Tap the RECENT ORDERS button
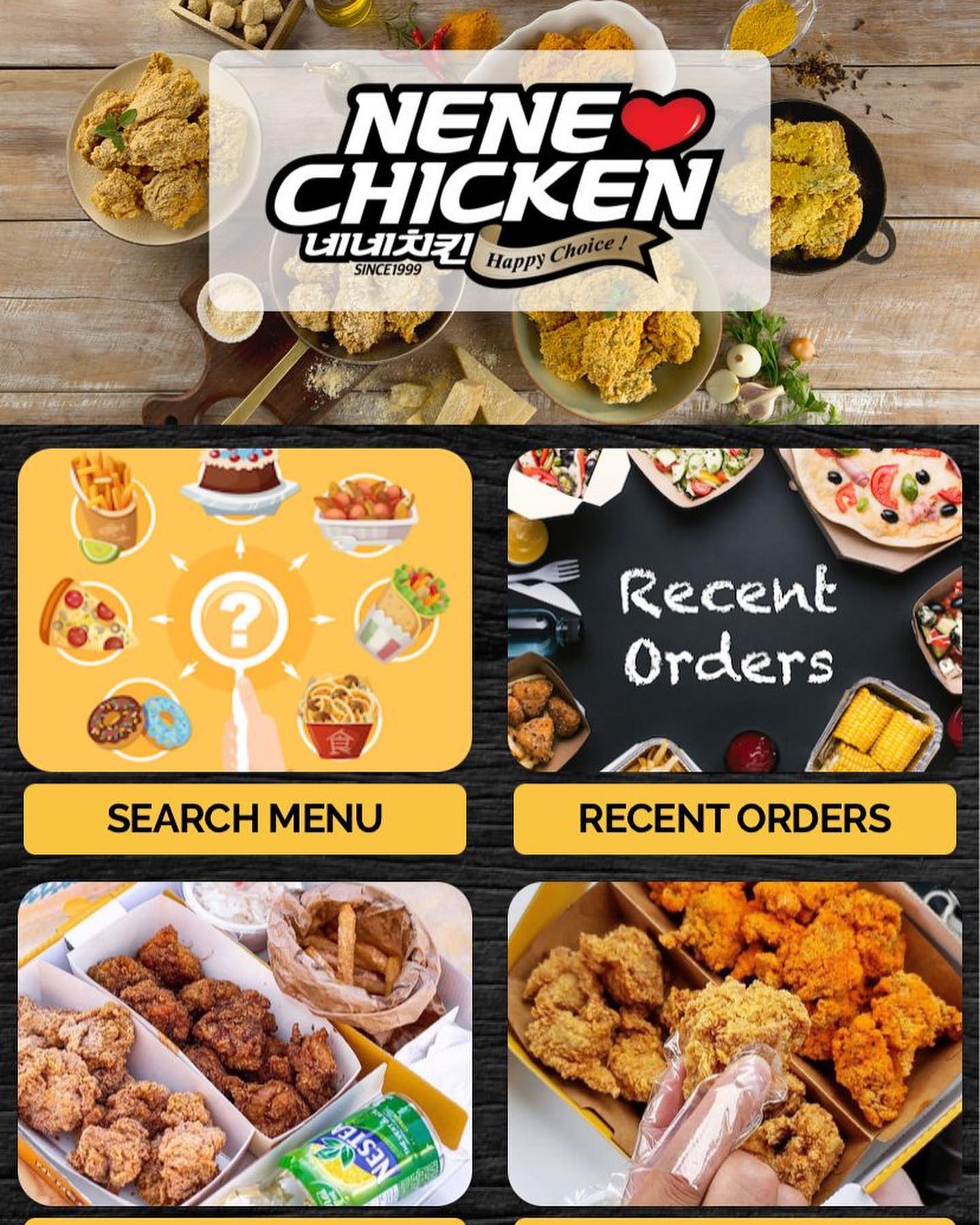 [x=734, y=819]
